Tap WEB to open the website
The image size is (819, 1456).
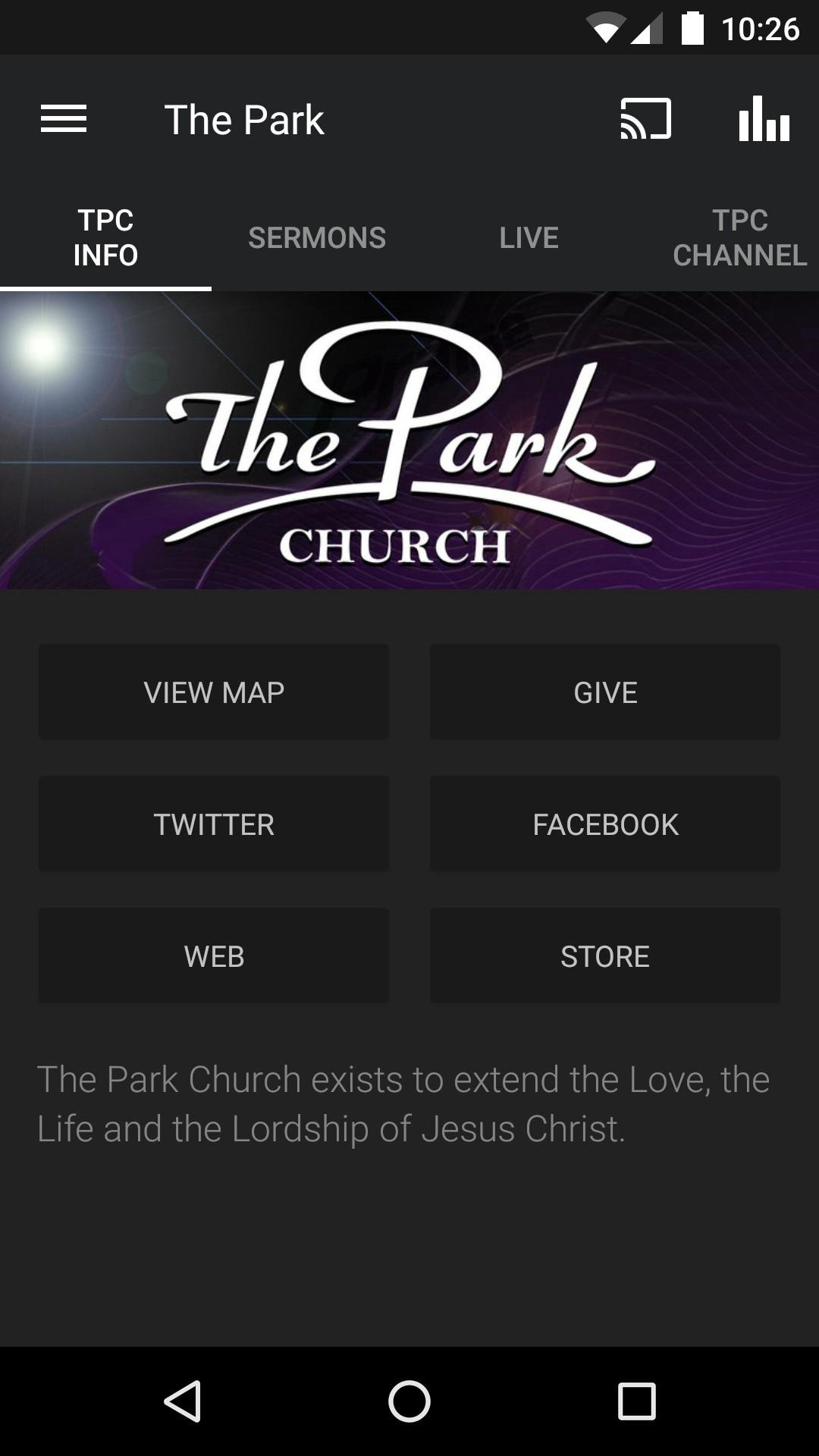pyautogui.click(x=214, y=955)
